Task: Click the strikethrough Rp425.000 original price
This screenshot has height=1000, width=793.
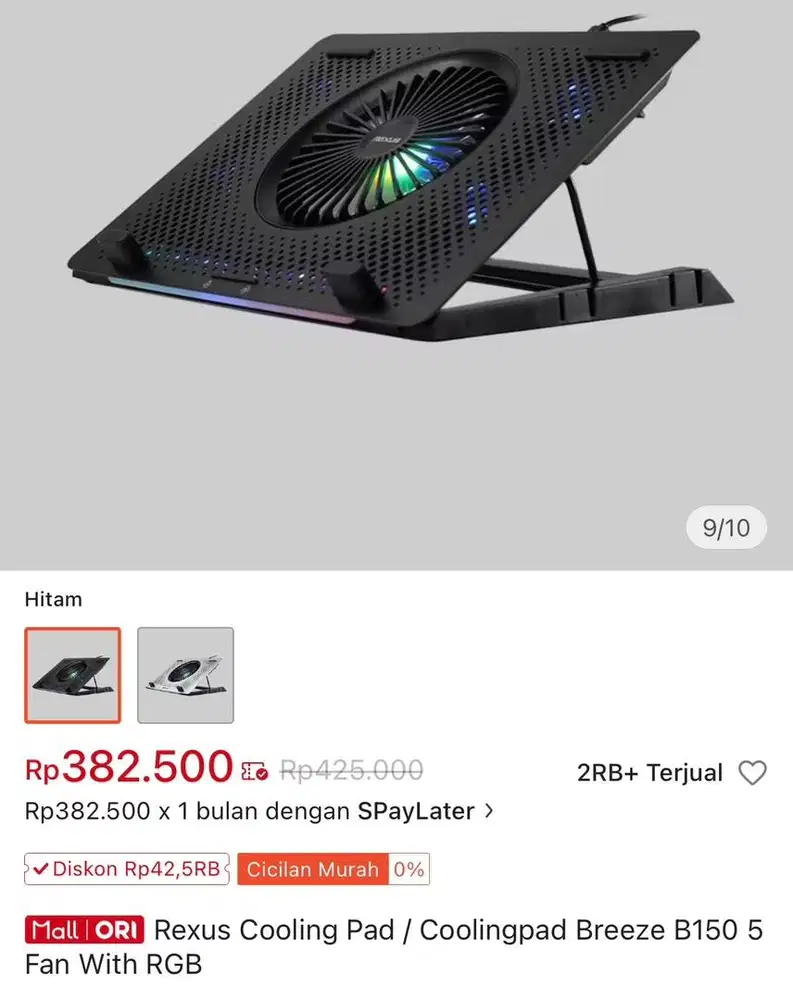Action: click(x=350, y=770)
